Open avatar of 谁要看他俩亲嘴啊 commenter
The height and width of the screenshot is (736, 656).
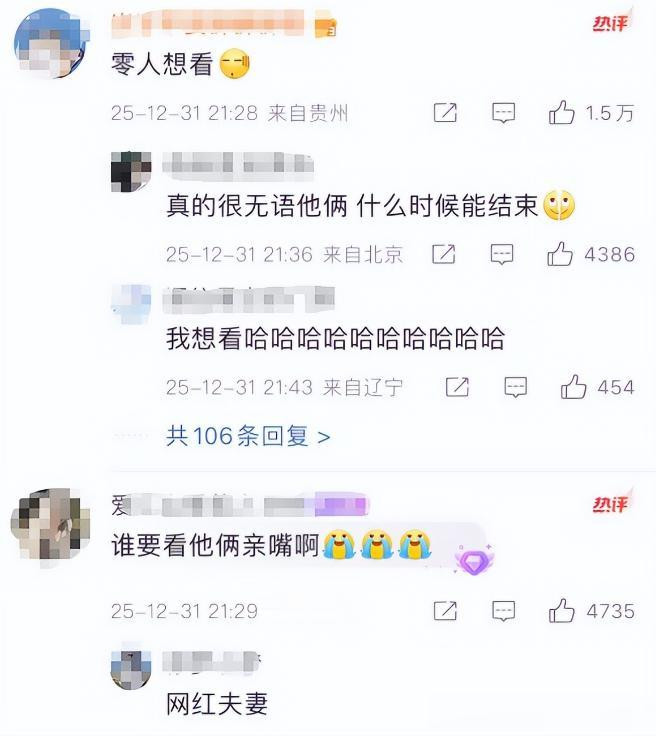[50, 526]
